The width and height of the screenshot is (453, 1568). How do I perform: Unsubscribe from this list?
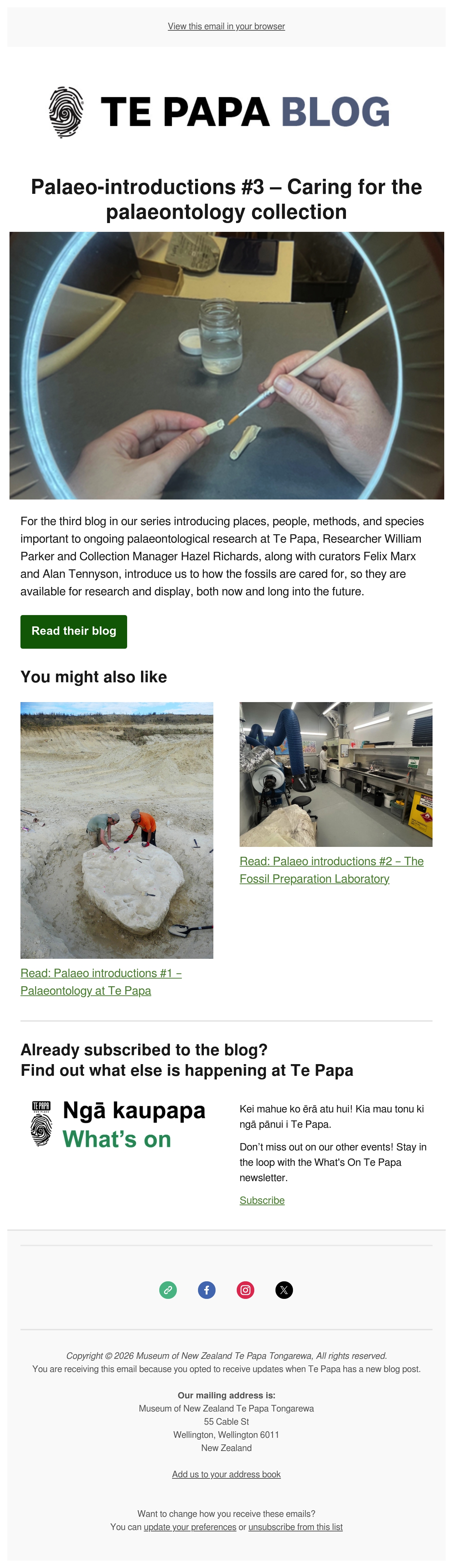click(x=296, y=1527)
